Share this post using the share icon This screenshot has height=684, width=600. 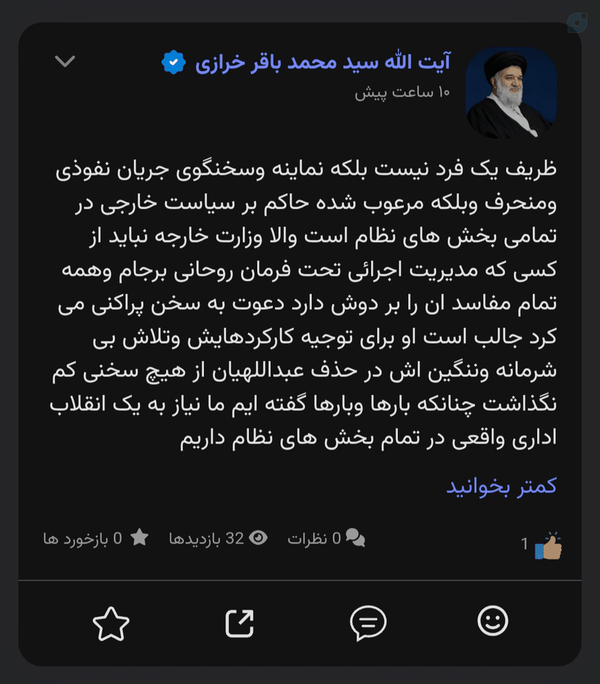coord(240,623)
